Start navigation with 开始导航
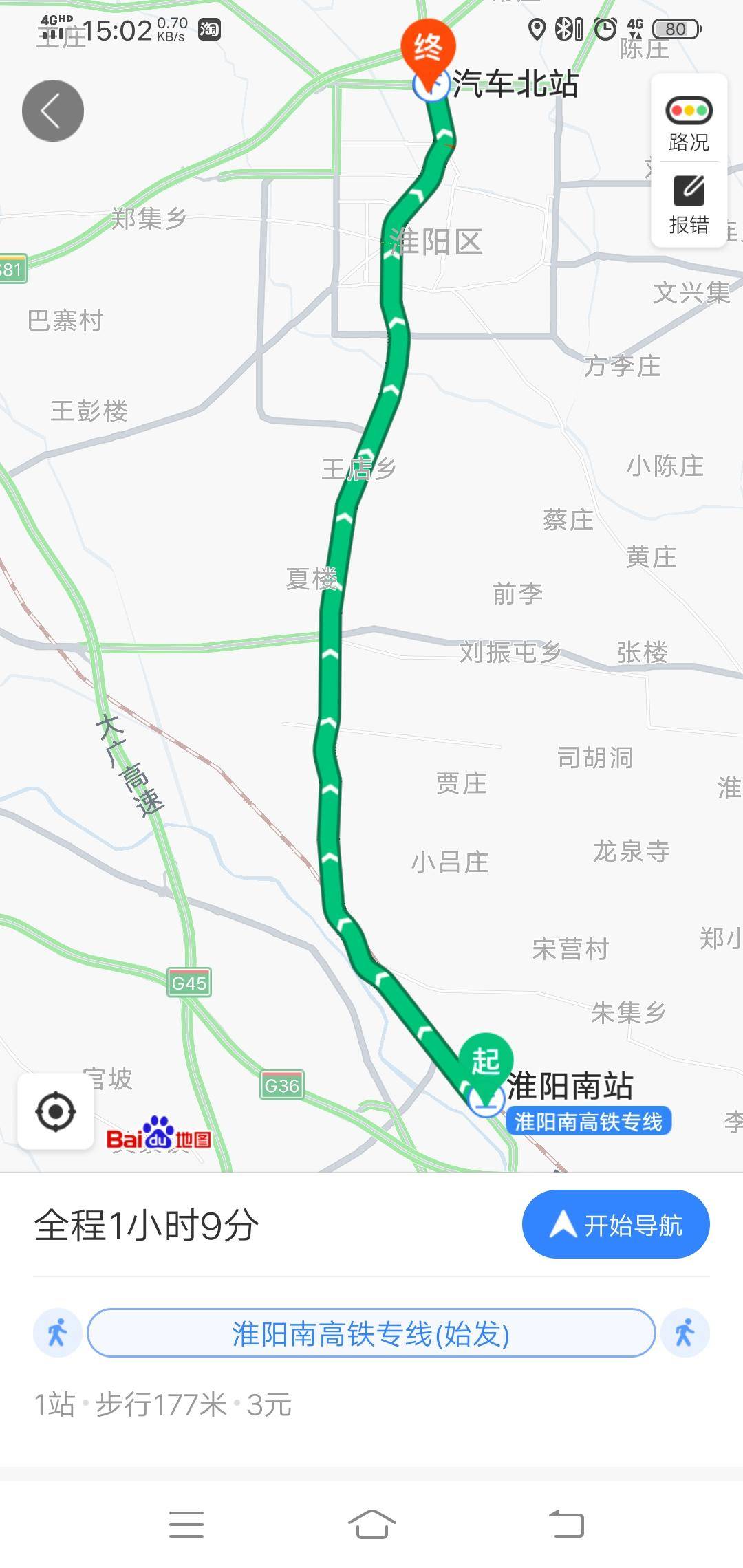The image size is (743, 1568). pos(615,1224)
